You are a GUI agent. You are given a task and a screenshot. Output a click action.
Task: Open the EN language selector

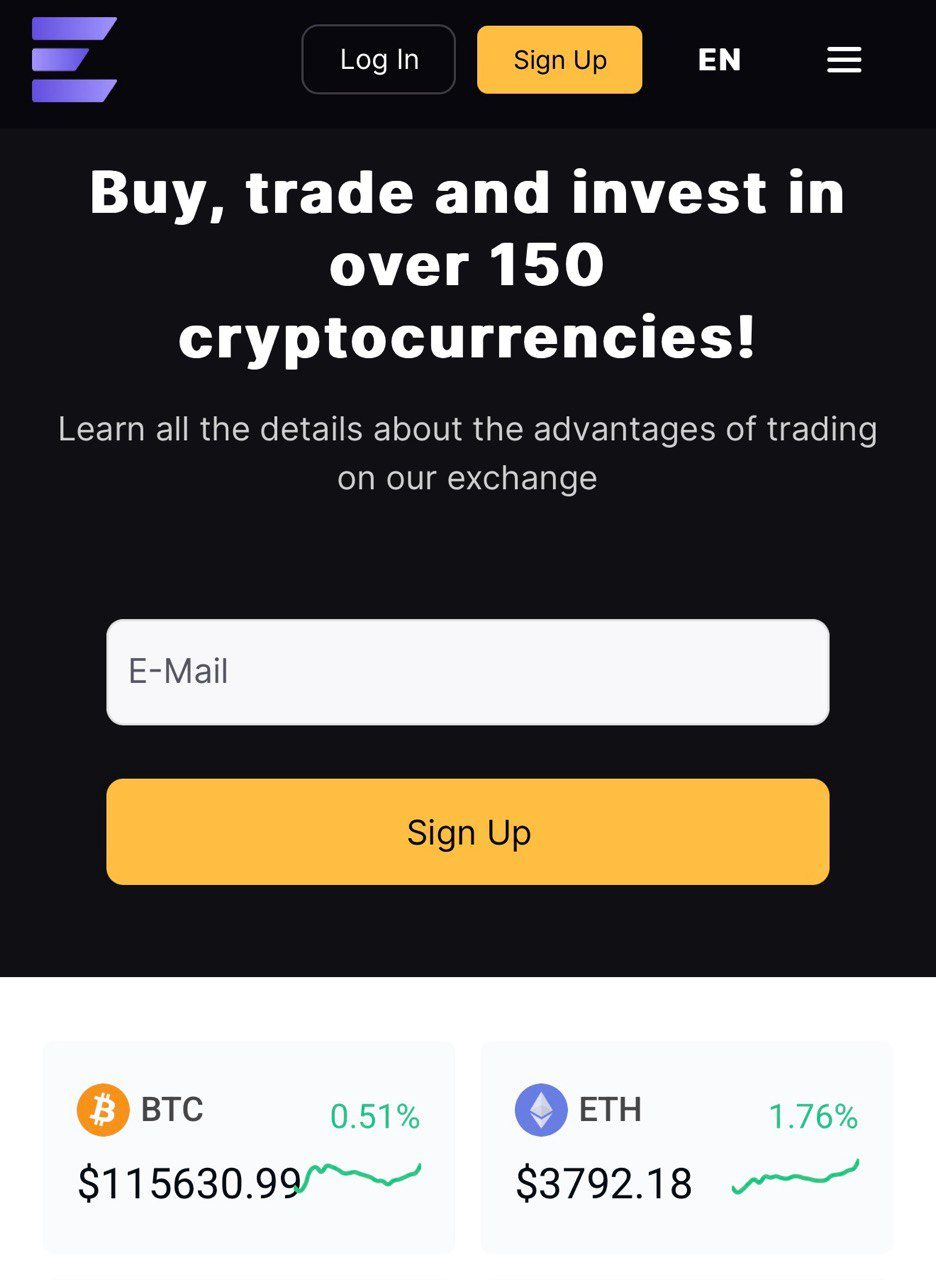coord(719,60)
